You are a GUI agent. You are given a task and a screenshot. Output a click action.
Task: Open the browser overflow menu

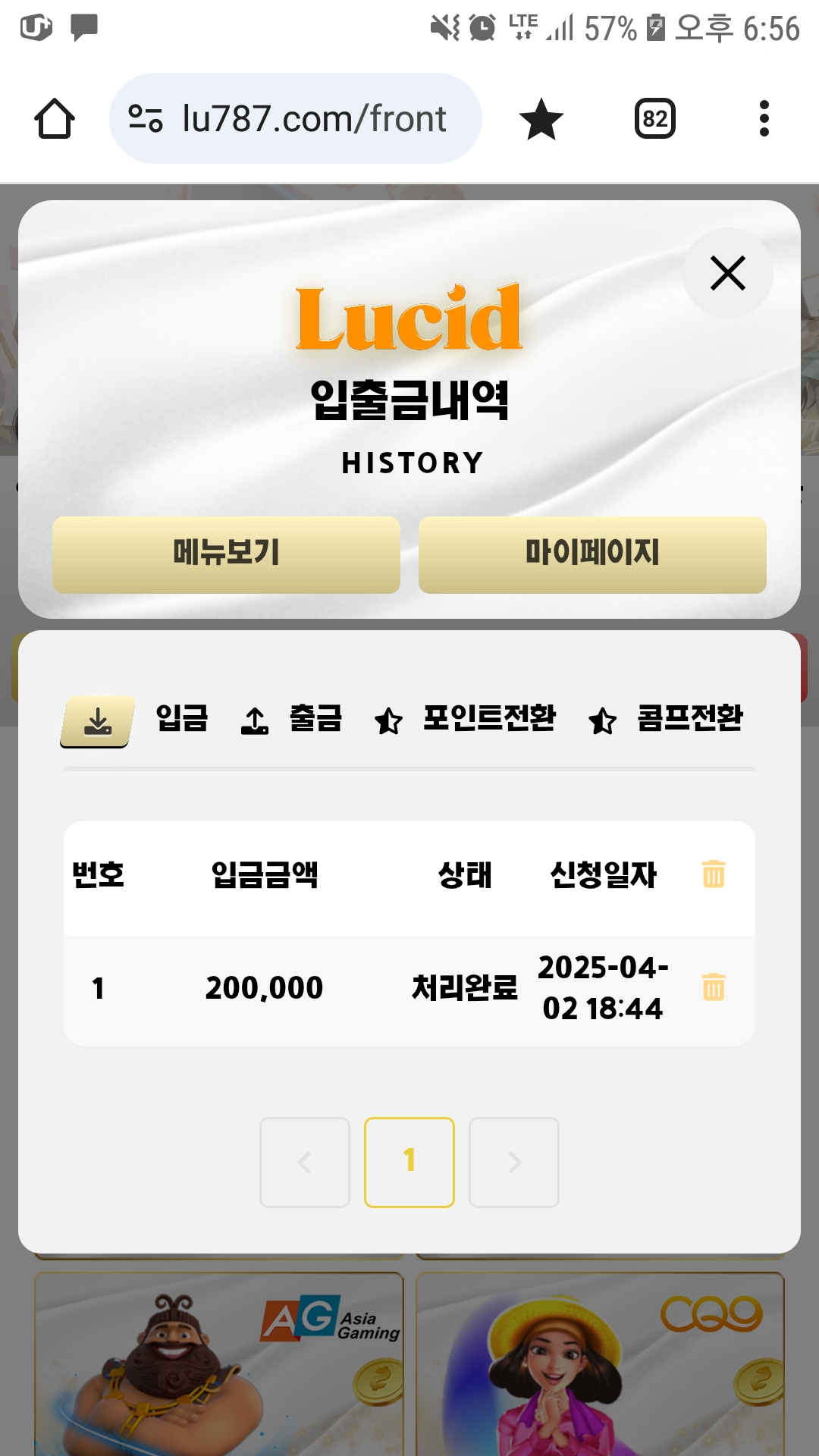[764, 119]
